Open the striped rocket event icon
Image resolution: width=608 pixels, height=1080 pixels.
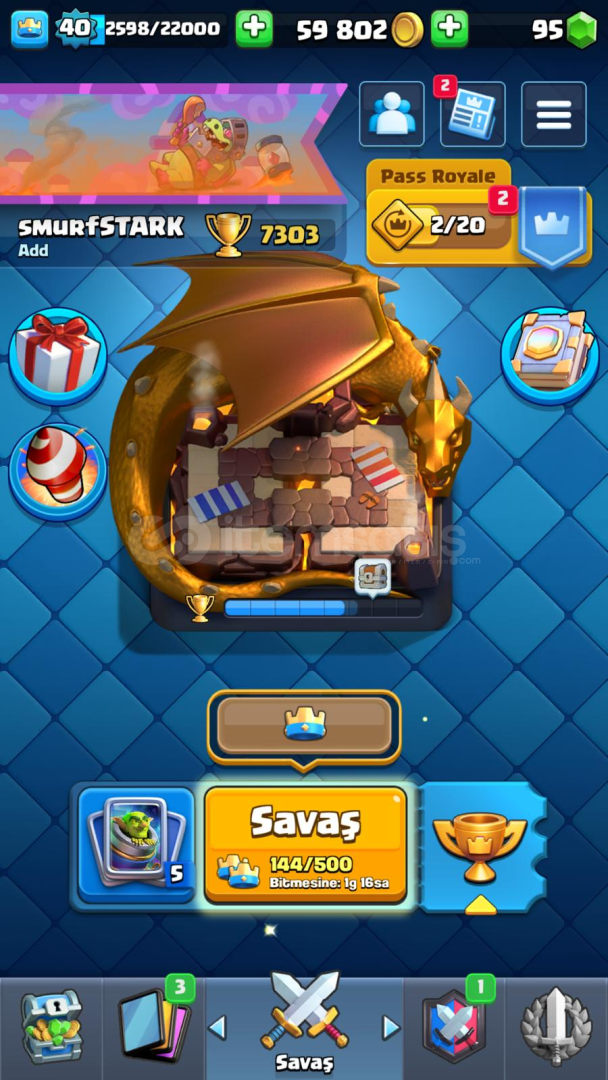pyautogui.click(x=58, y=472)
